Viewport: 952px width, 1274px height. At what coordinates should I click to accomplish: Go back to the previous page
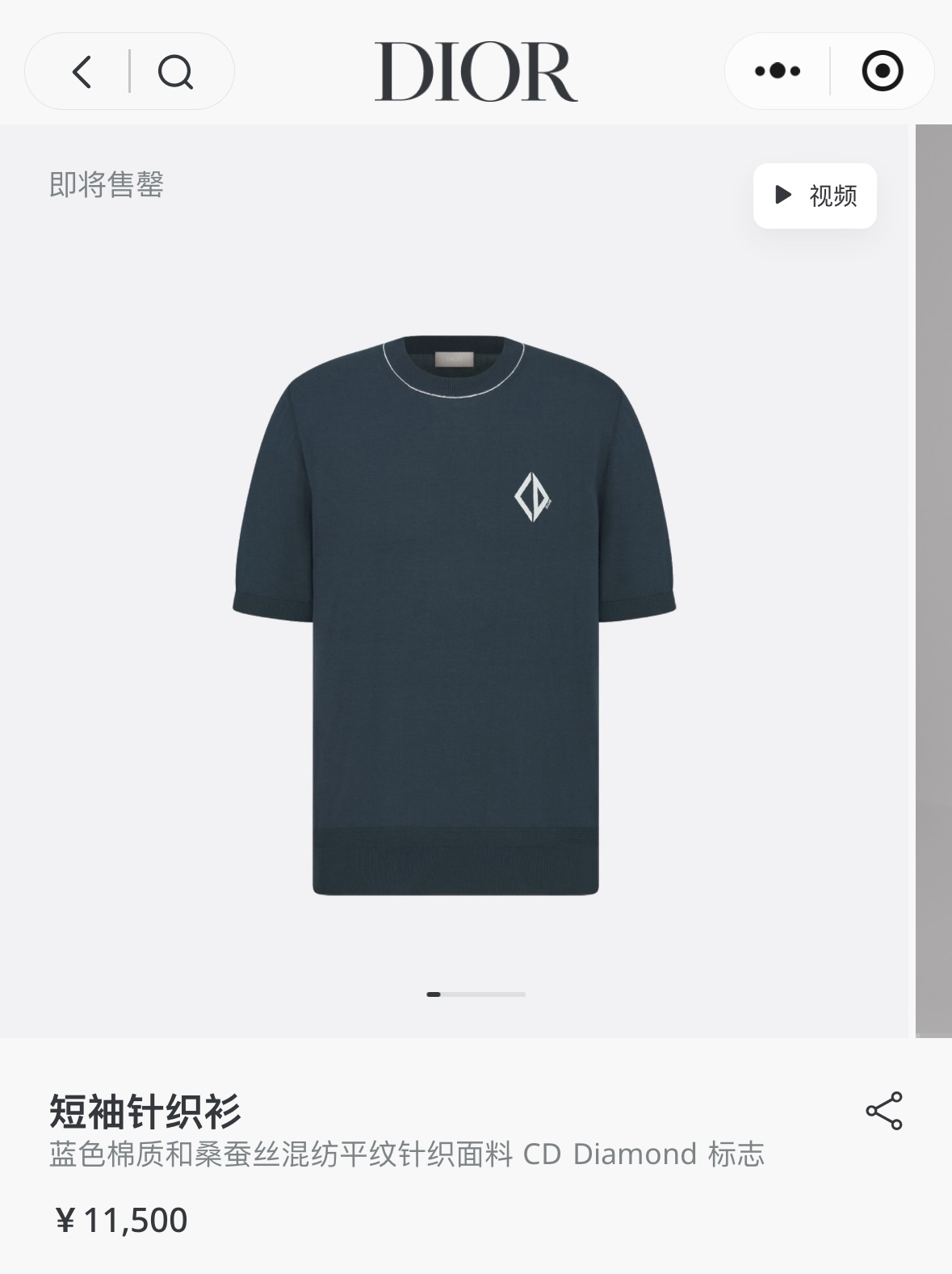pyautogui.click(x=82, y=72)
